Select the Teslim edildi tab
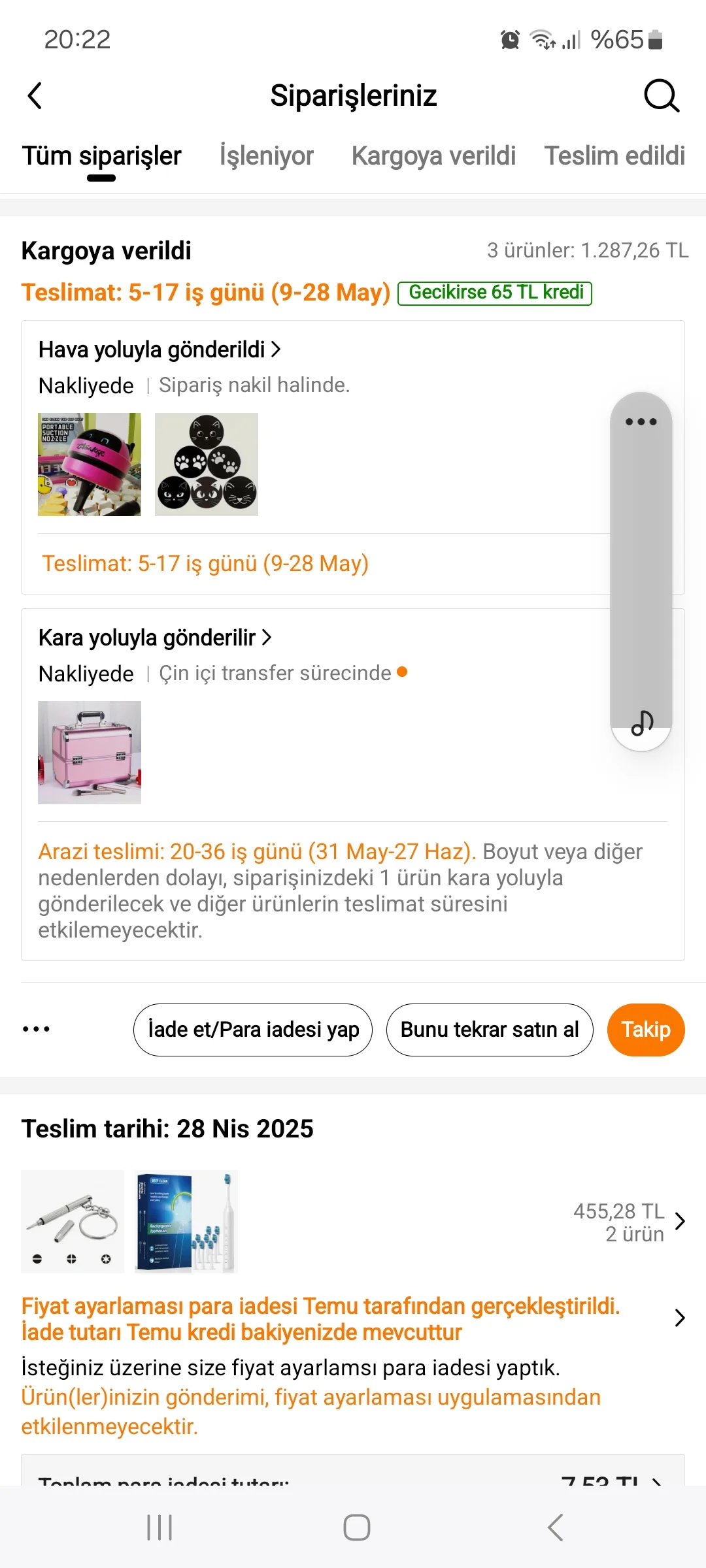This screenshot has width=706, height=1568. tap(614, 156)
